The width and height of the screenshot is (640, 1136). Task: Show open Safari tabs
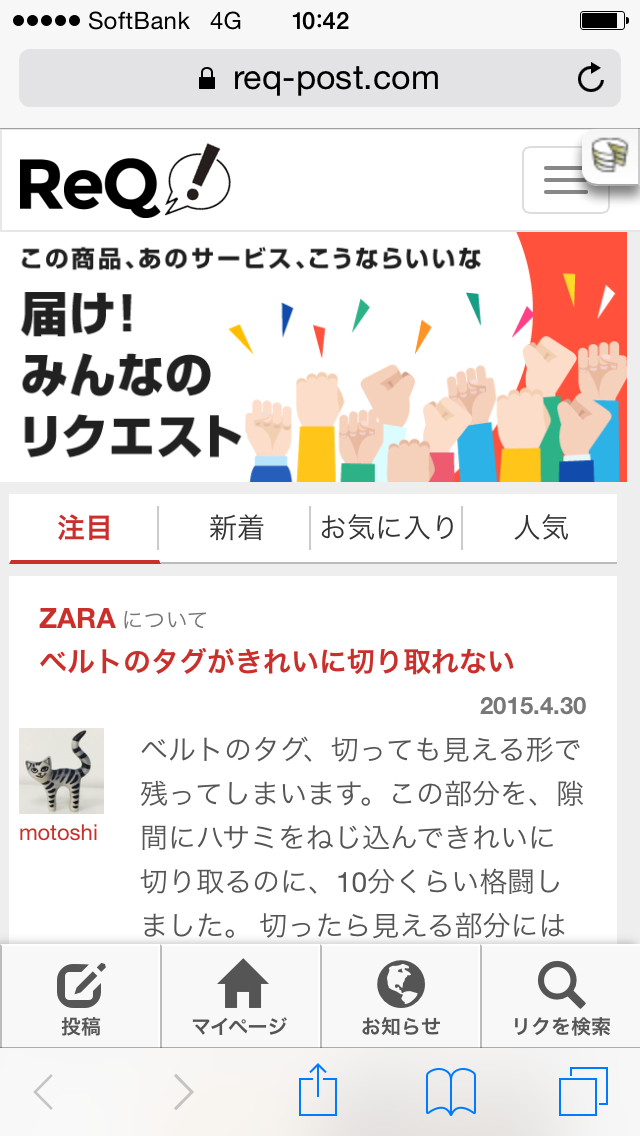583,1091
